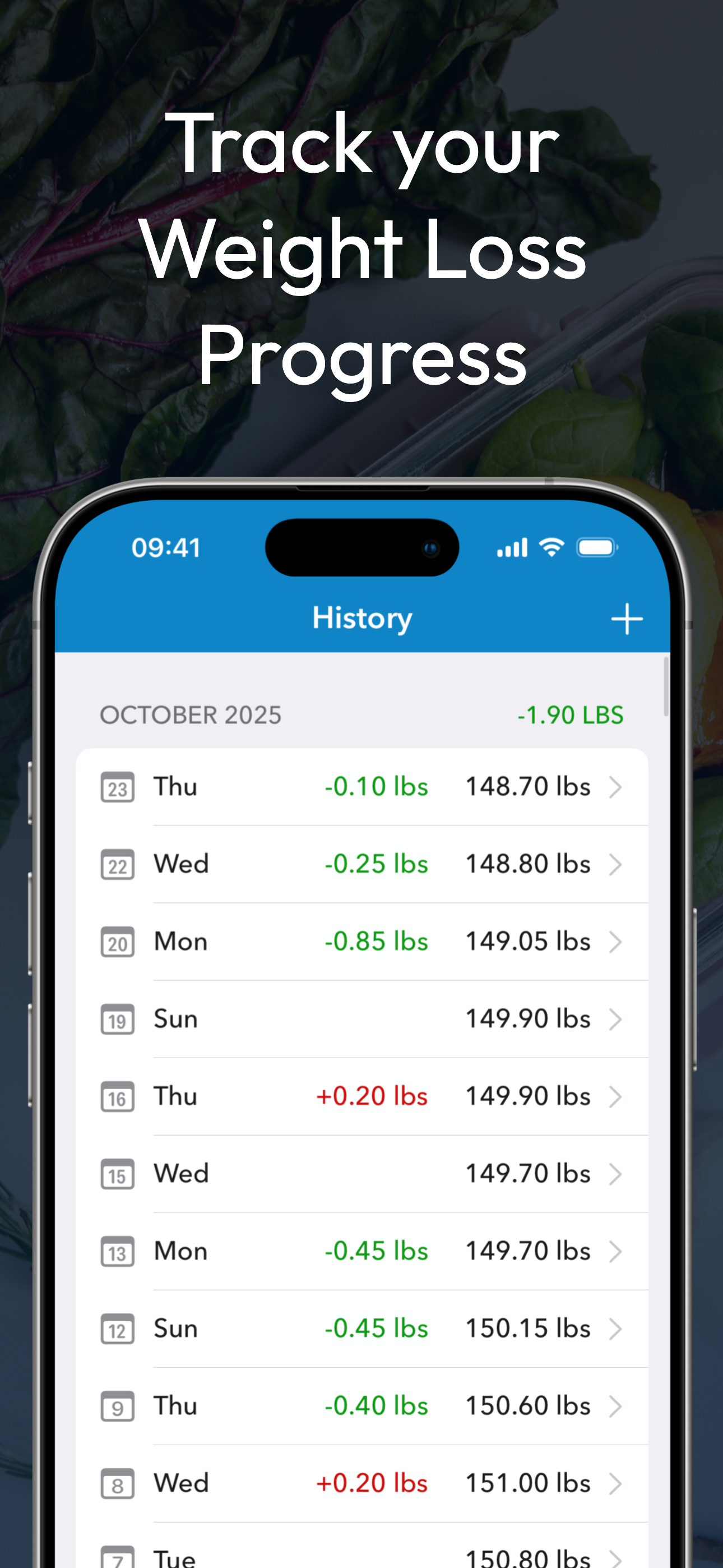Expand the entry showing +0.20 lbs on the 16th

(x=616, y=1096)
